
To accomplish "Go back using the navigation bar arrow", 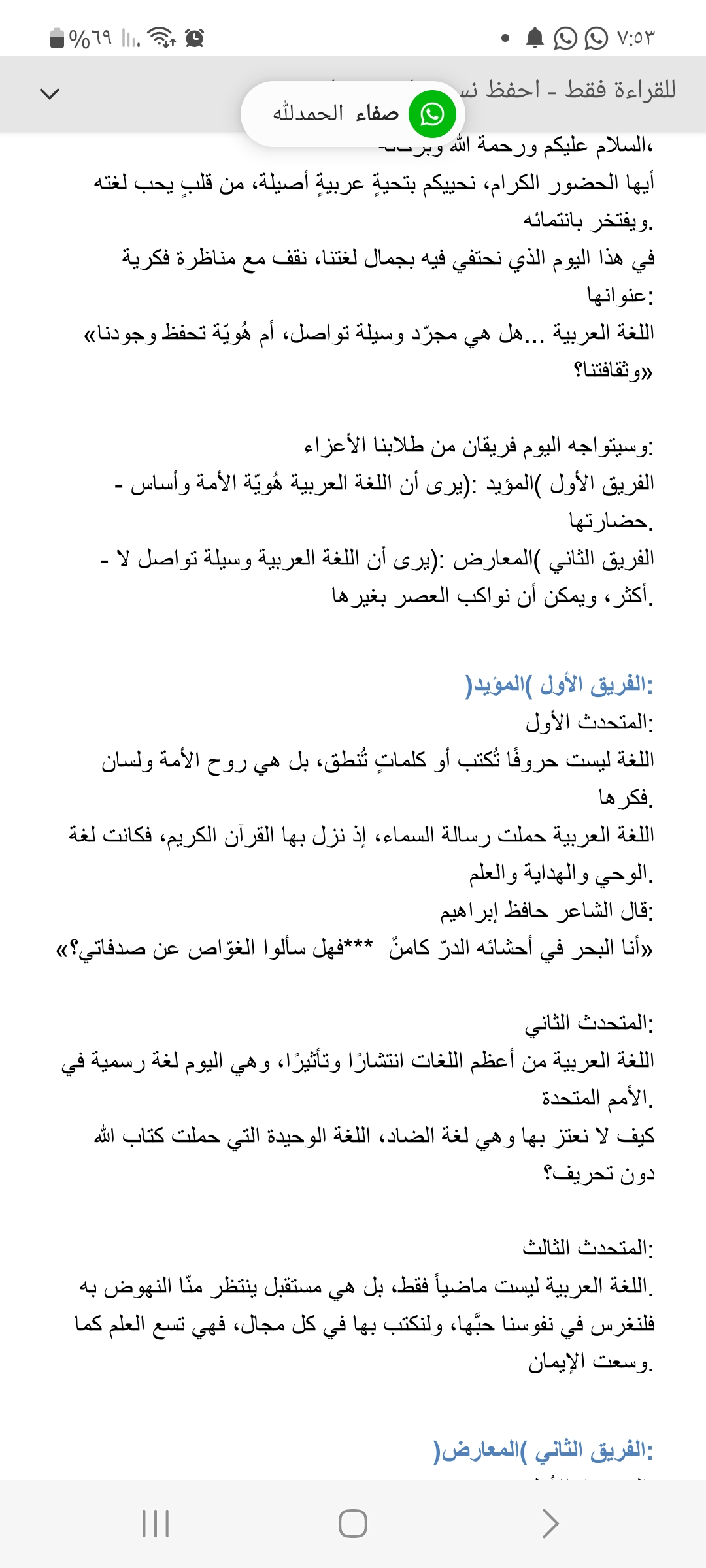I will [x=550, y=1524].
